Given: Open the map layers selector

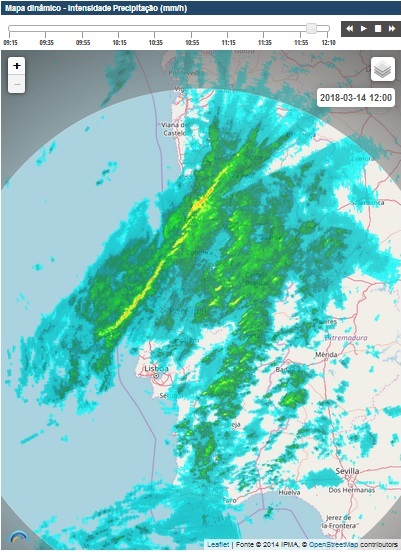Looking at the screenshot, I should [x=383, y=69].
